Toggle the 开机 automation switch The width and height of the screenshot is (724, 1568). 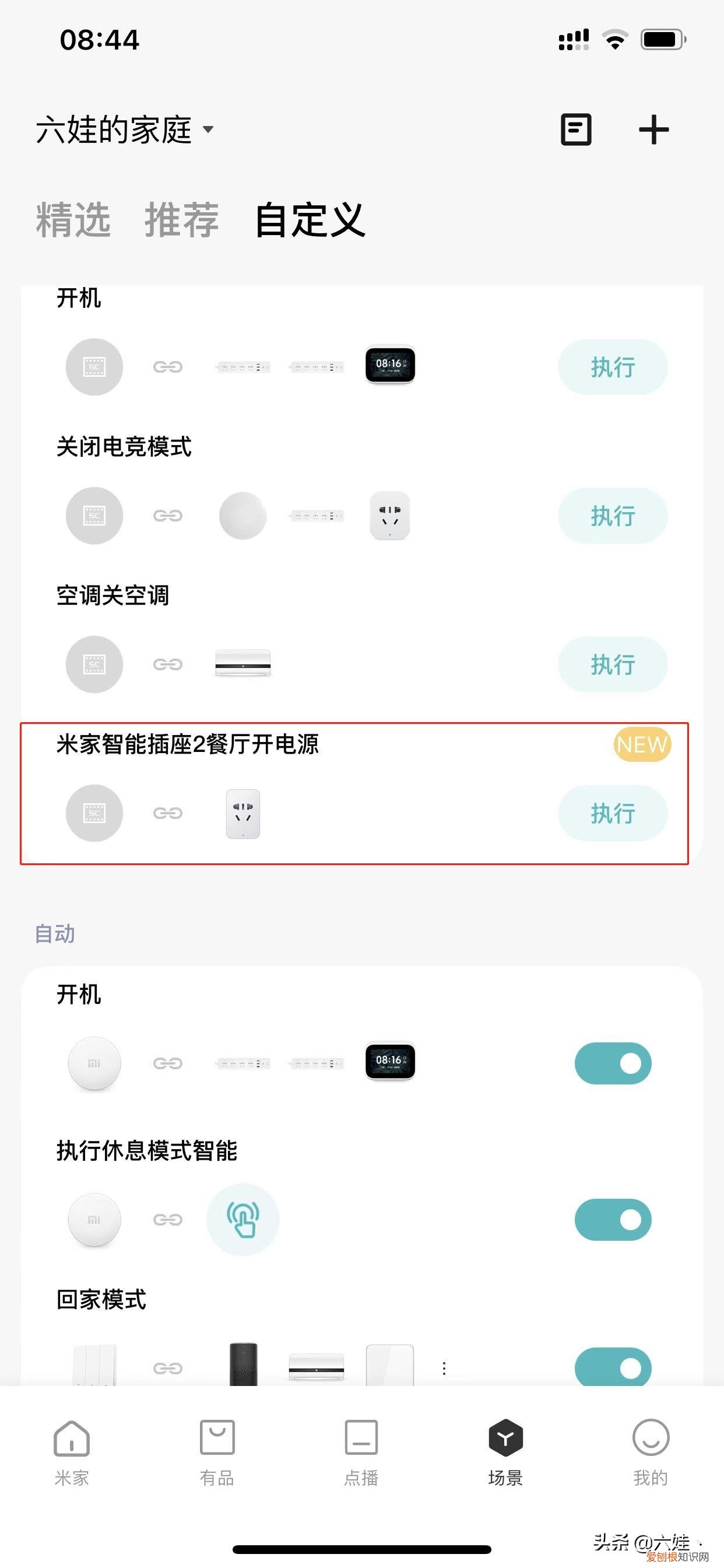click(x=612, y=1063)
